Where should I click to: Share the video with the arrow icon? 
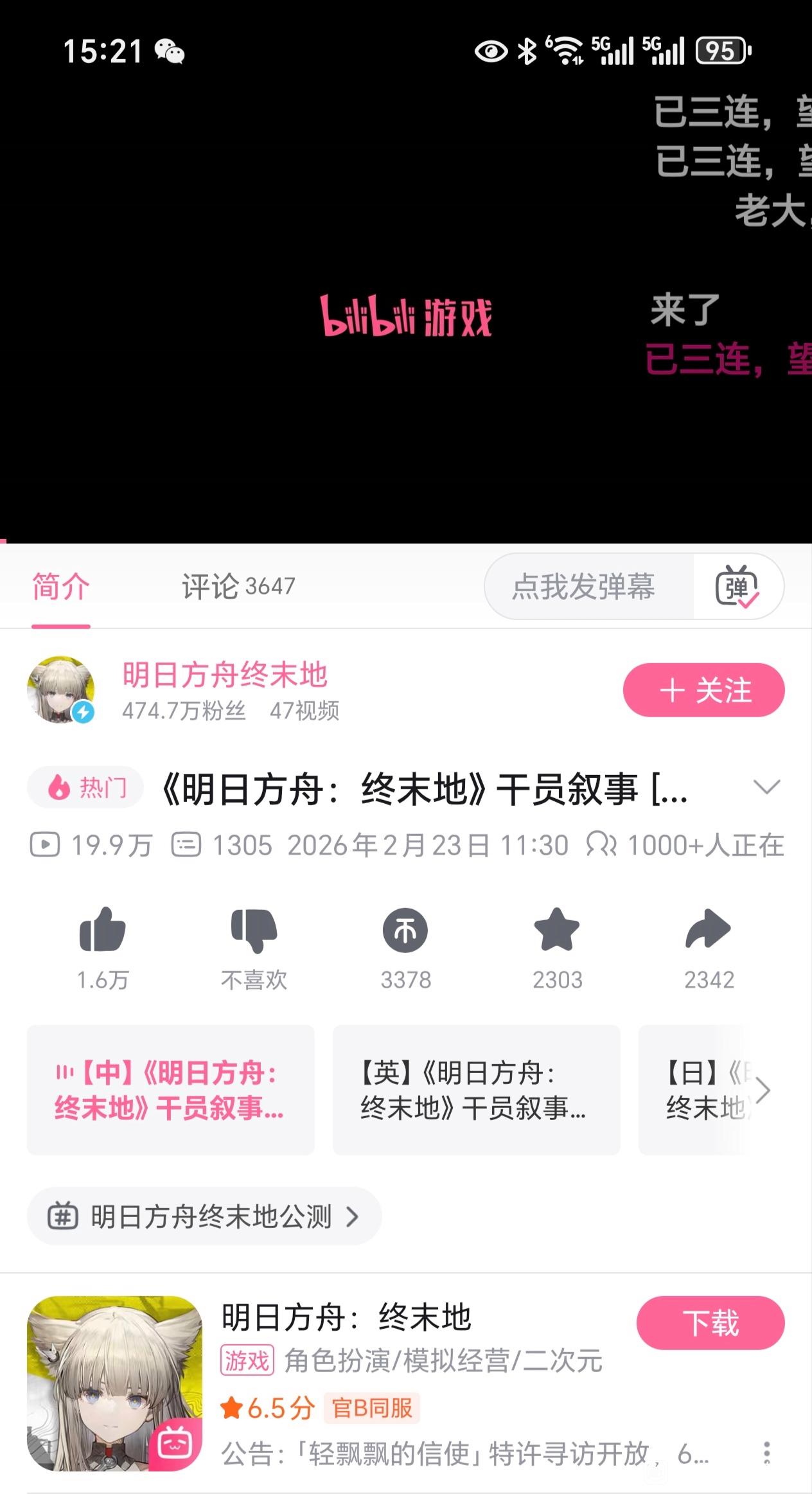[708, 930]
